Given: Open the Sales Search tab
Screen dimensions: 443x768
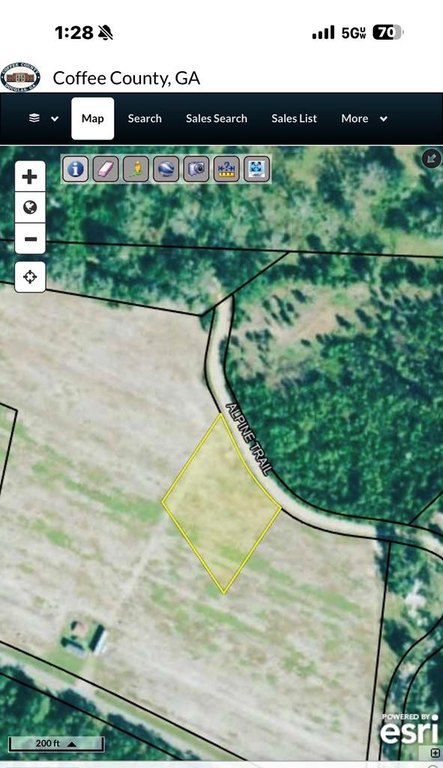Looking at the screenshot, I should click(x=217, y=119).
